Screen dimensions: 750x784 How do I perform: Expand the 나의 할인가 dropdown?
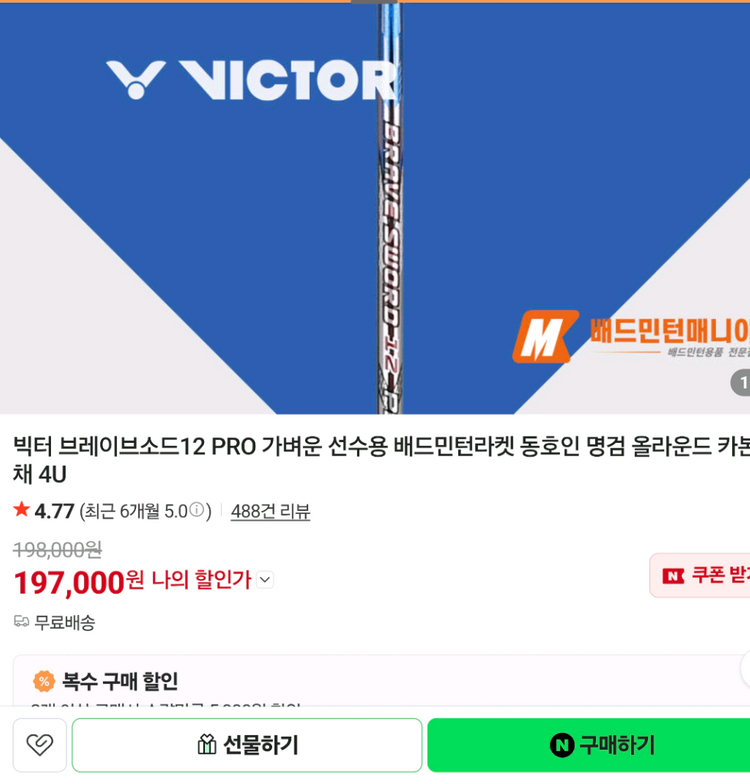(x=265, y=580)
